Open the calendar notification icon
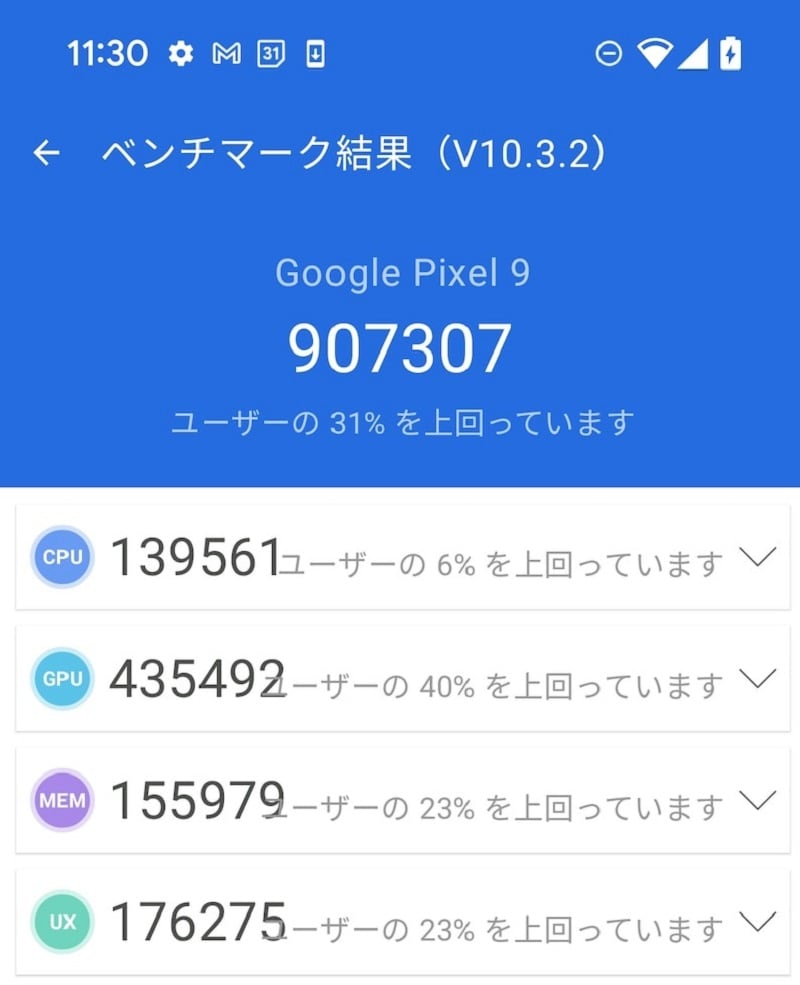Image resolution: width=800 pixels, height=985 pixels. 272,54
